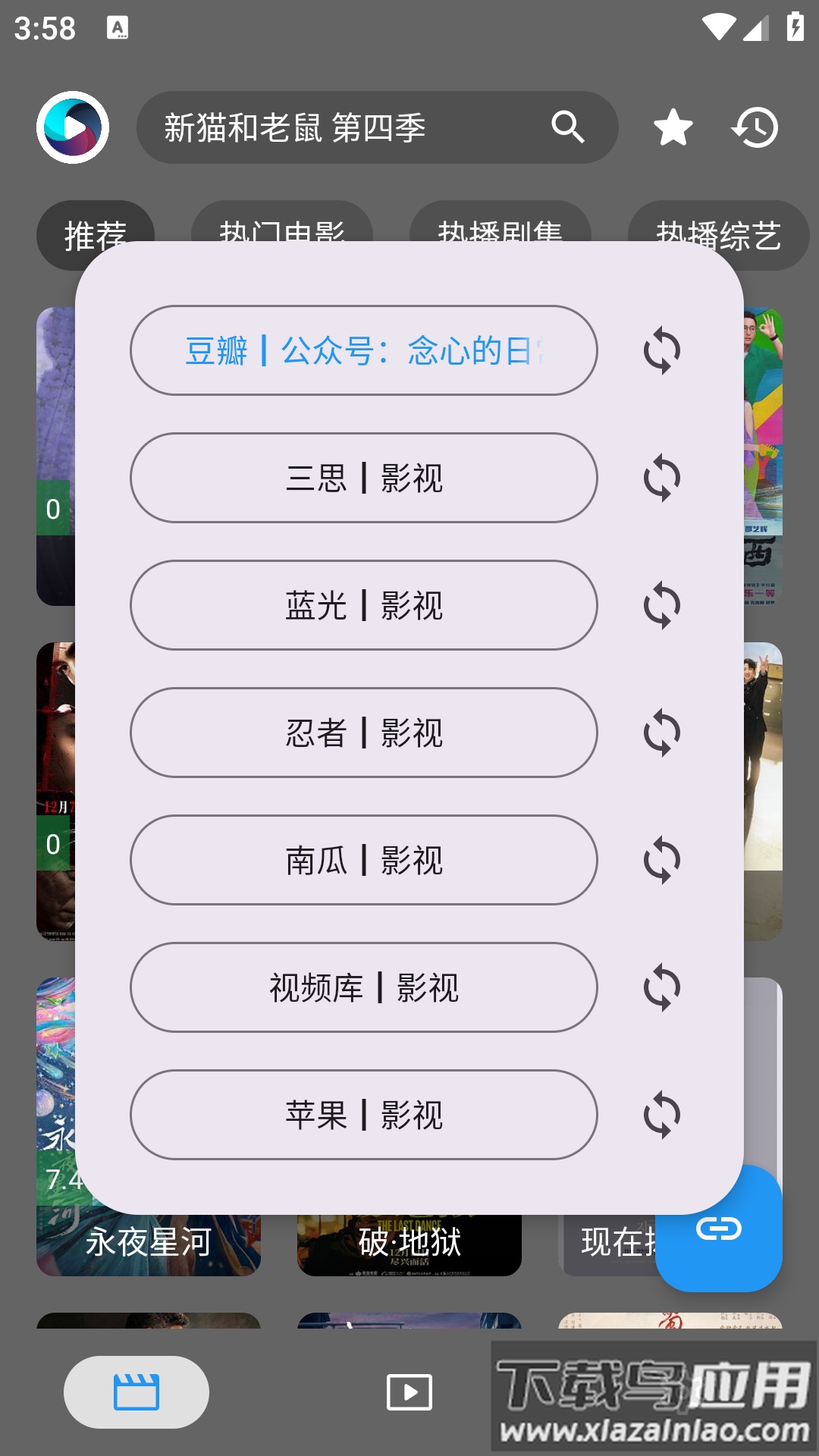Refresh the 苹果 | 影视 source
The height and width of the screenshot is (1456, 819).
(x=662, y=1115)
